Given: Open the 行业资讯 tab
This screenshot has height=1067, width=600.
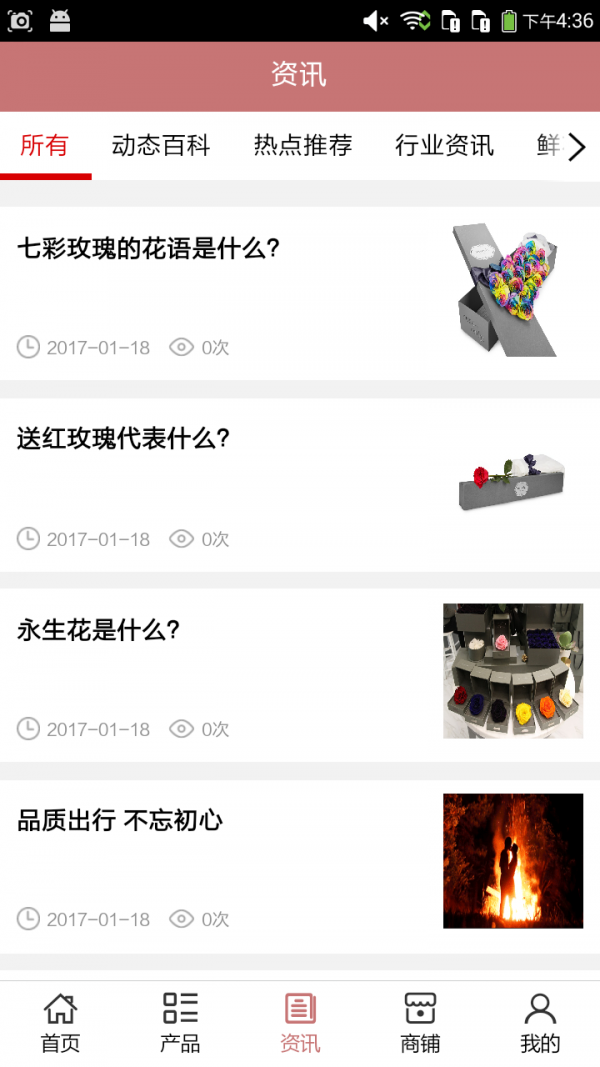Looking at the screenshot, I should [x=444, y=146].
